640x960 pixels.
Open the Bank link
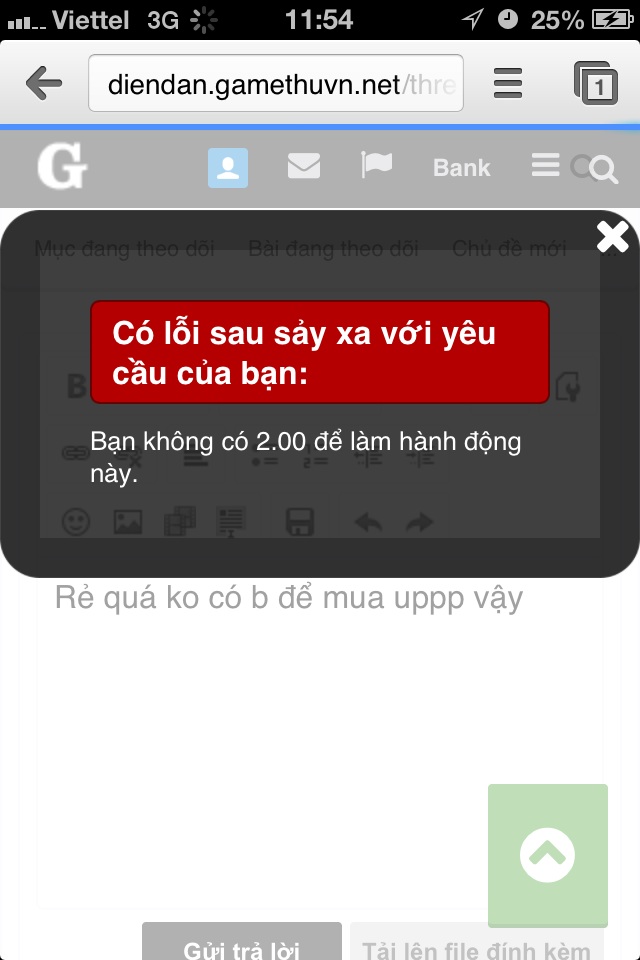pos(461,168)
